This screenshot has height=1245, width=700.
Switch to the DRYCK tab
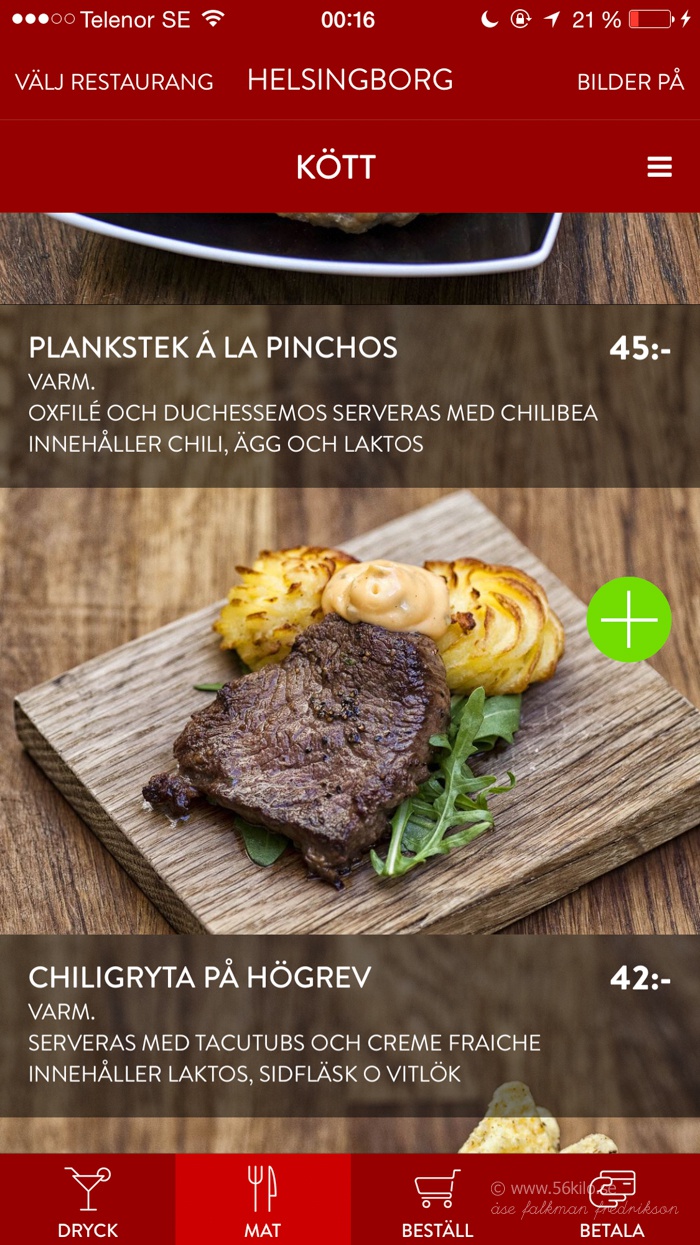tap(88, 1200)
